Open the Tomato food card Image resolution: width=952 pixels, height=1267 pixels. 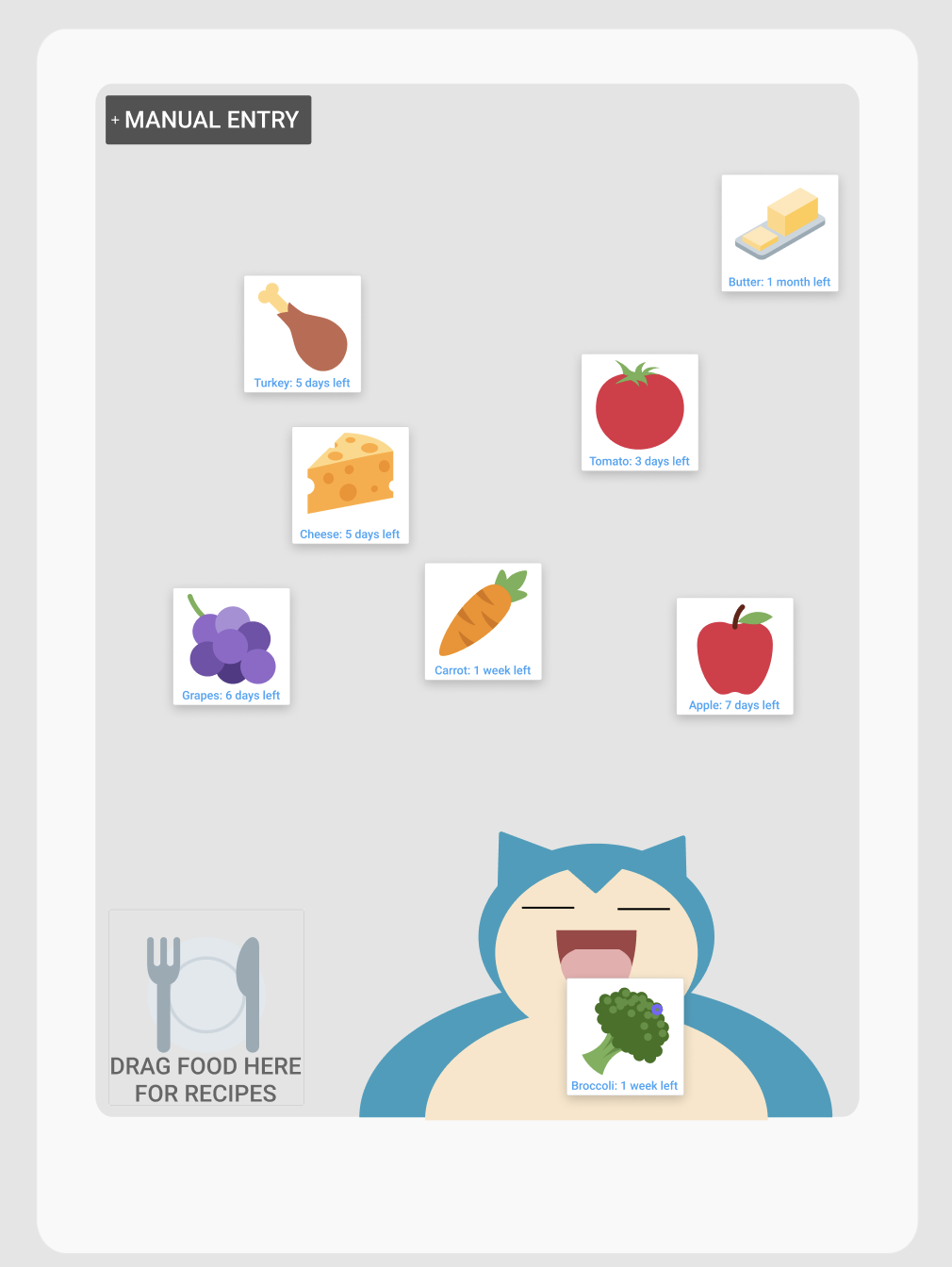click(639, 412)
